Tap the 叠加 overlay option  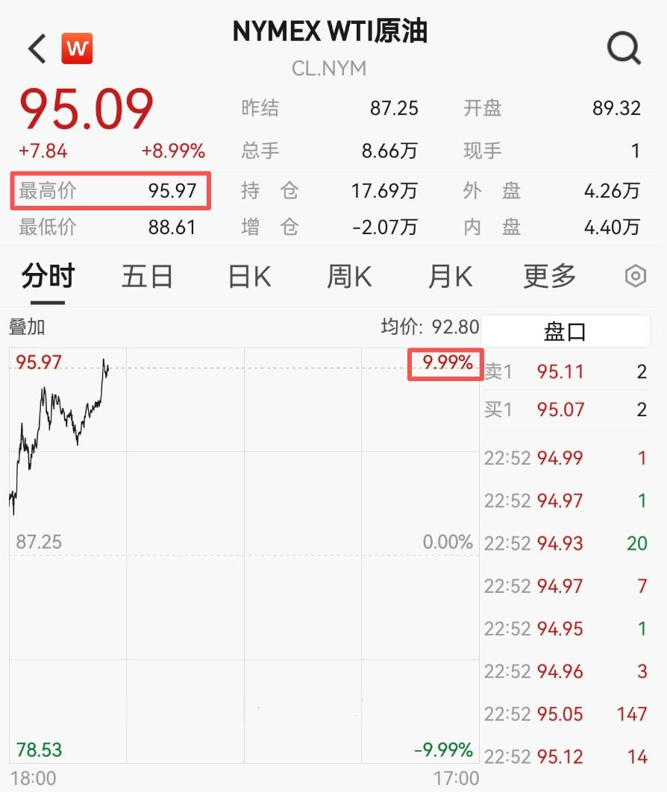point(27,326)
